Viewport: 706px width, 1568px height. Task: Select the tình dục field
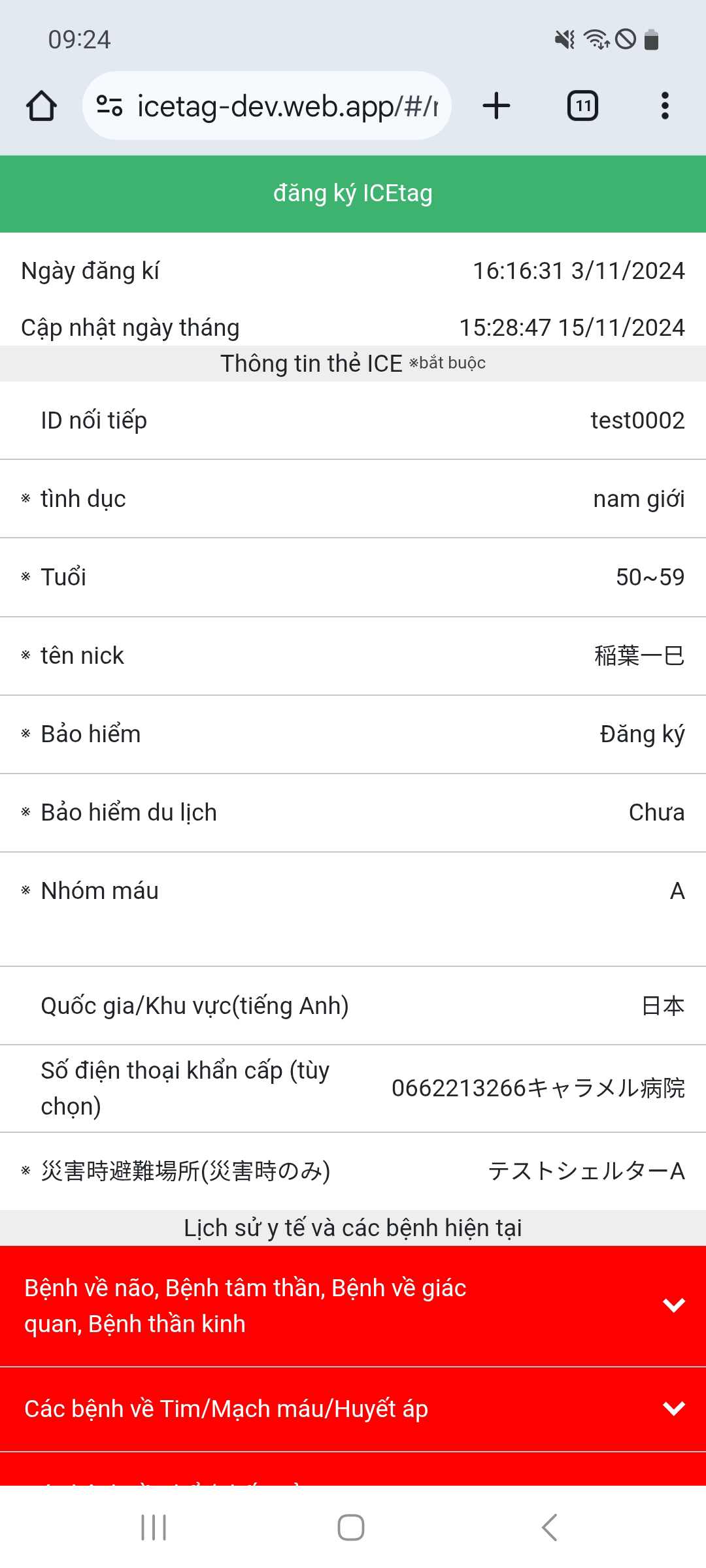click(x=353, y=499)
